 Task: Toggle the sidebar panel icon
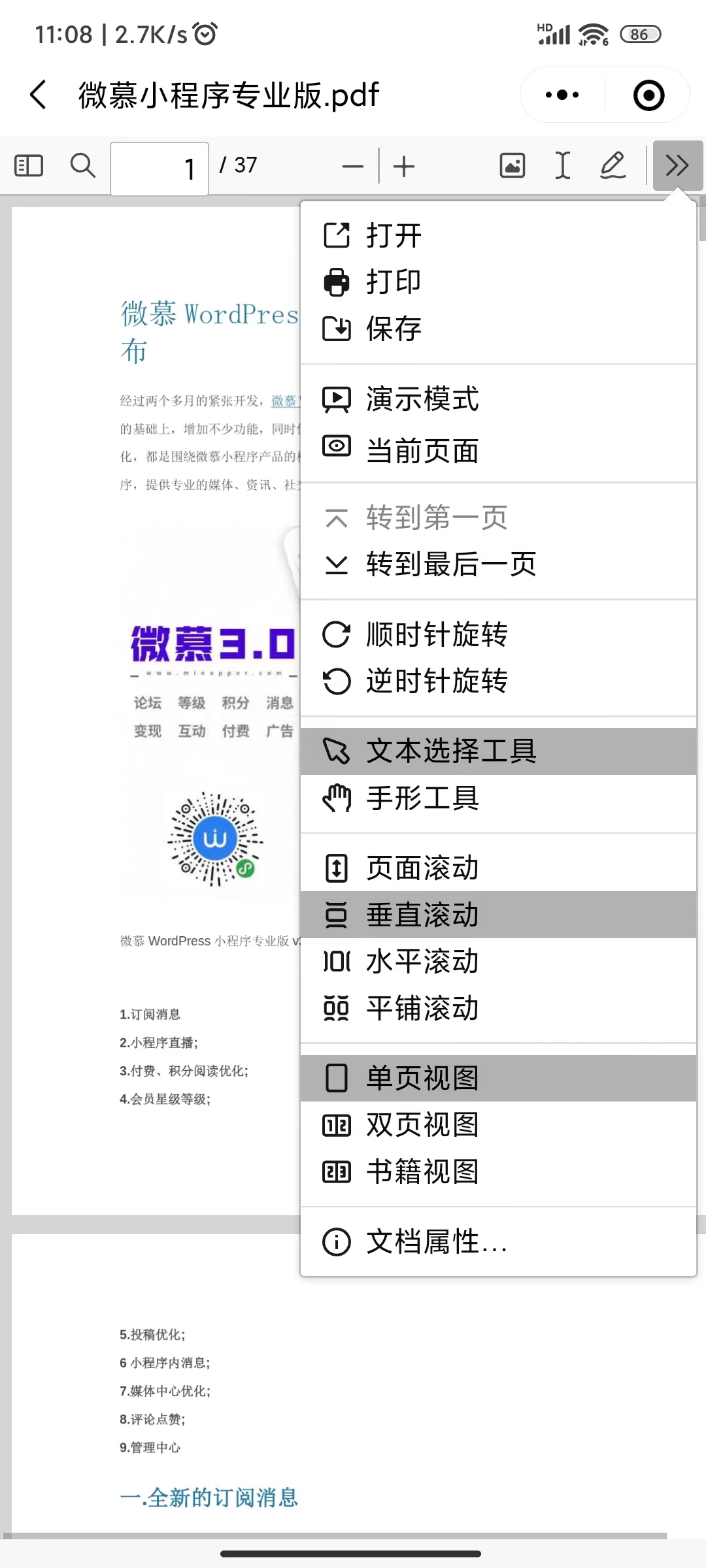click(27, 165)
